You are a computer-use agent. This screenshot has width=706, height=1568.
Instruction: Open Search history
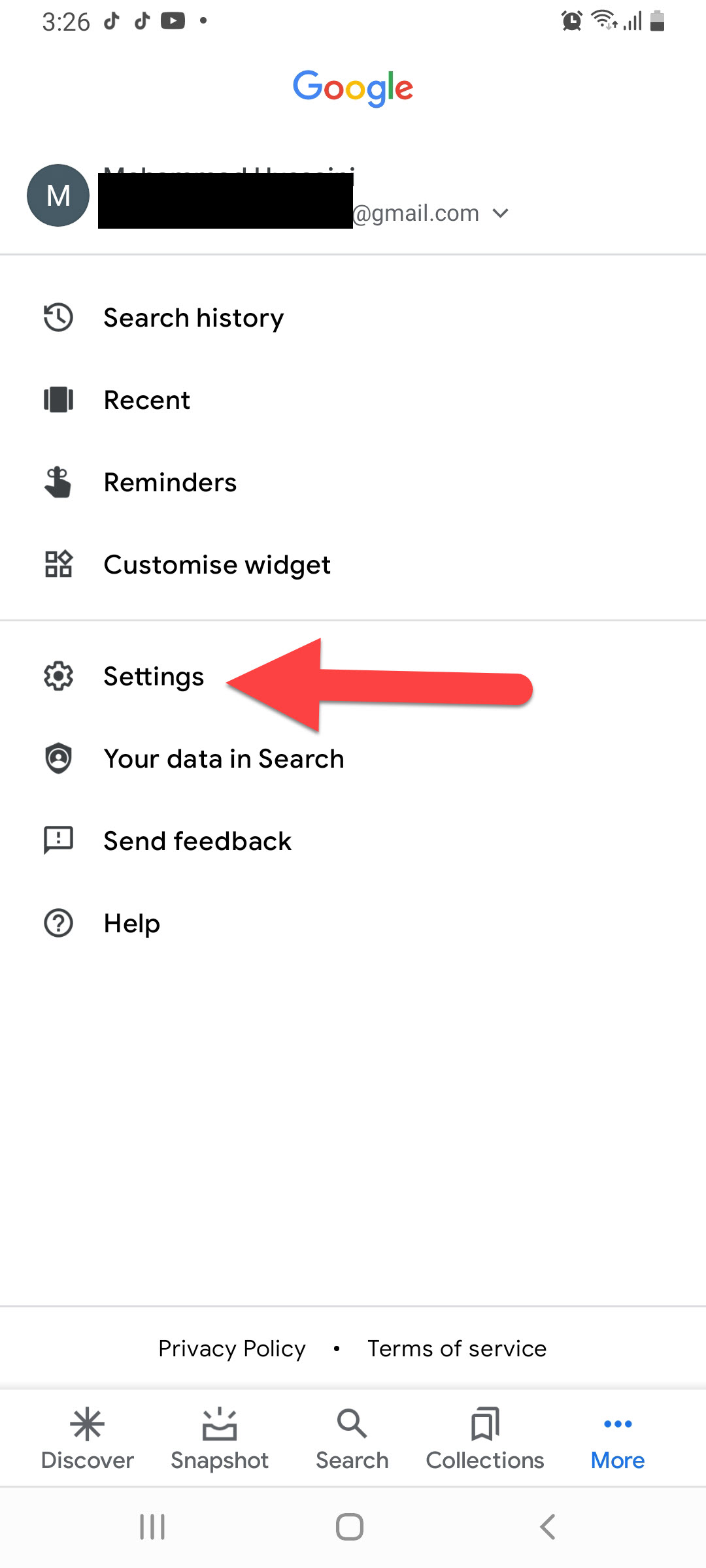[x=193, y=318]
